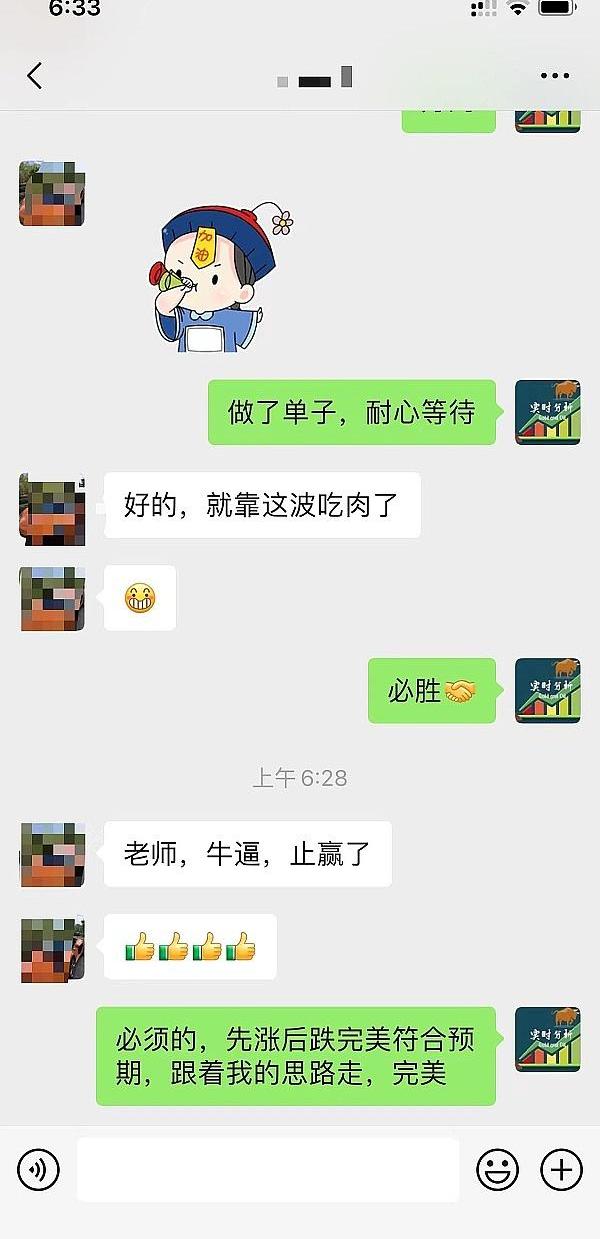Open the emoji picker
This screenshot has height=1239, width=600.
pyautogui.click(x=497, y=1168)
